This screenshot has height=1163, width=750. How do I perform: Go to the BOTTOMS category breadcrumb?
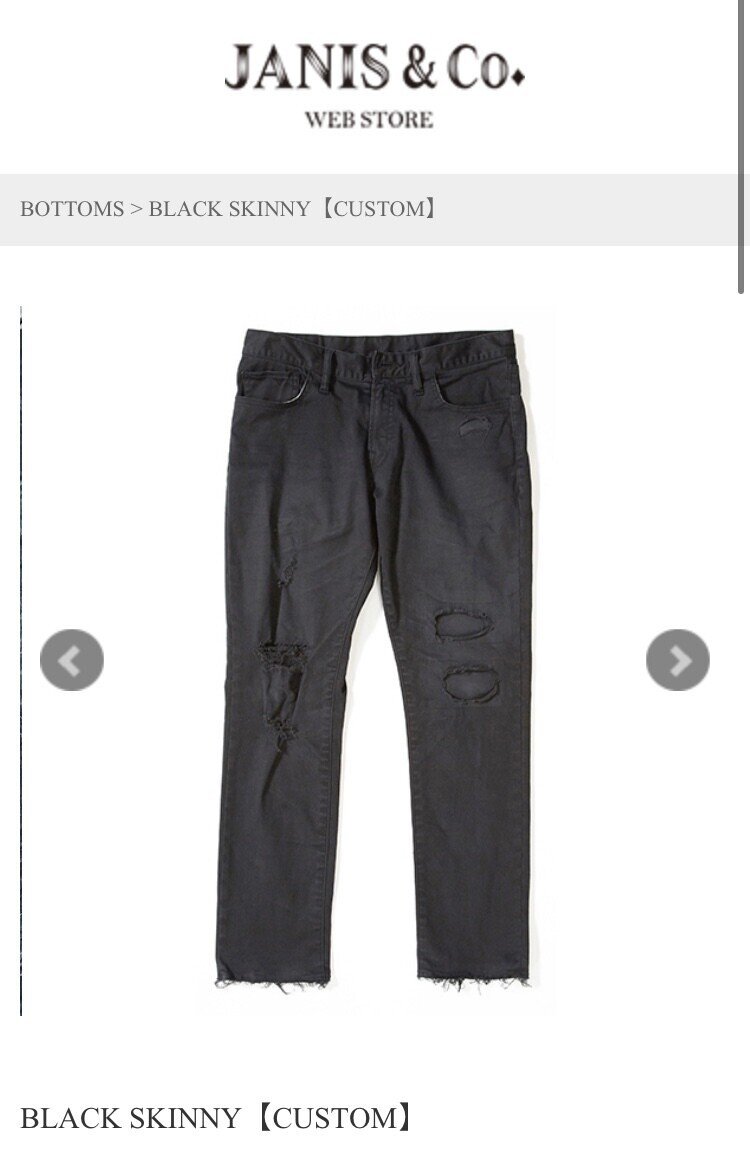(72, 209)
